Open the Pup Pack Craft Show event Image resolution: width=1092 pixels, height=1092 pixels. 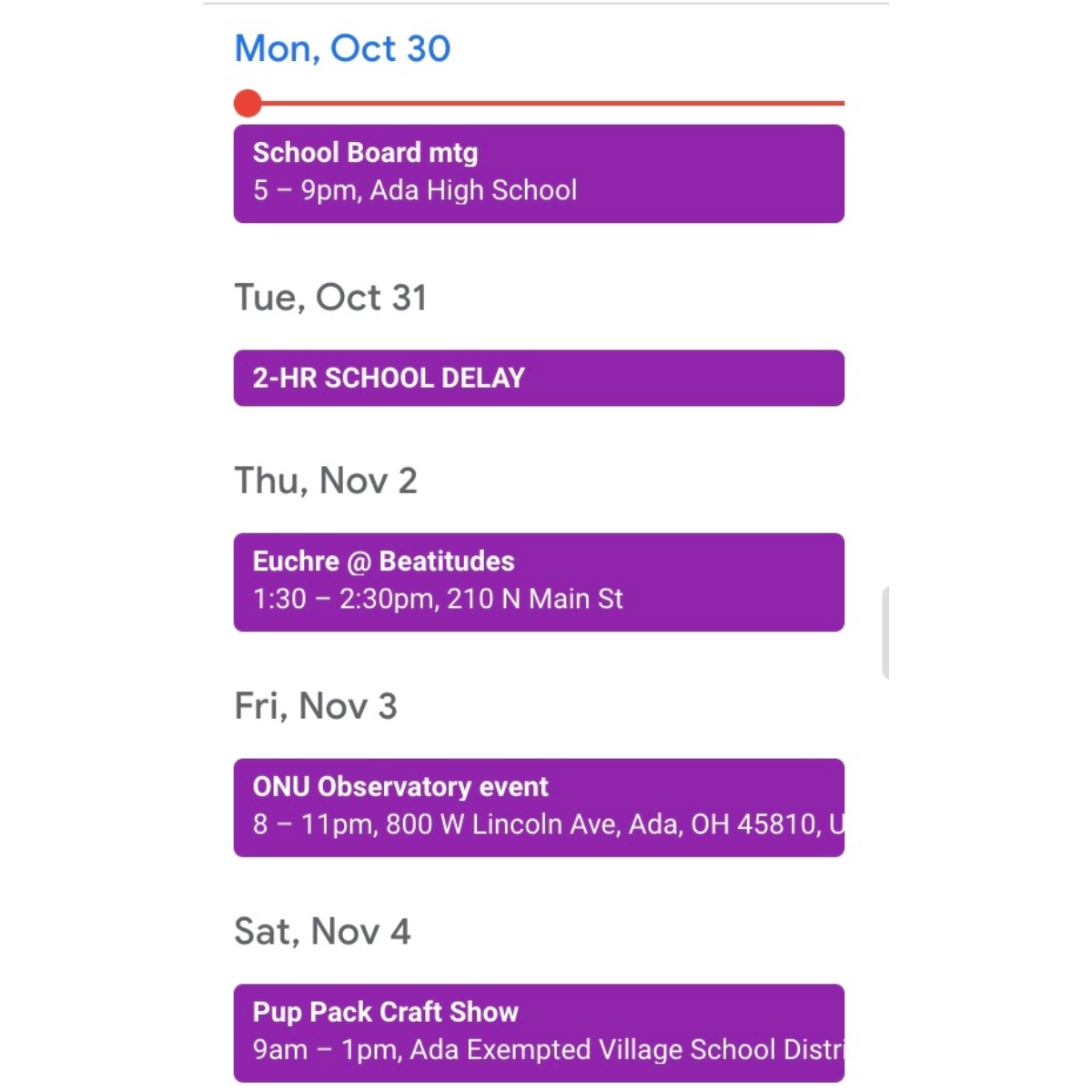(539, 1032)
